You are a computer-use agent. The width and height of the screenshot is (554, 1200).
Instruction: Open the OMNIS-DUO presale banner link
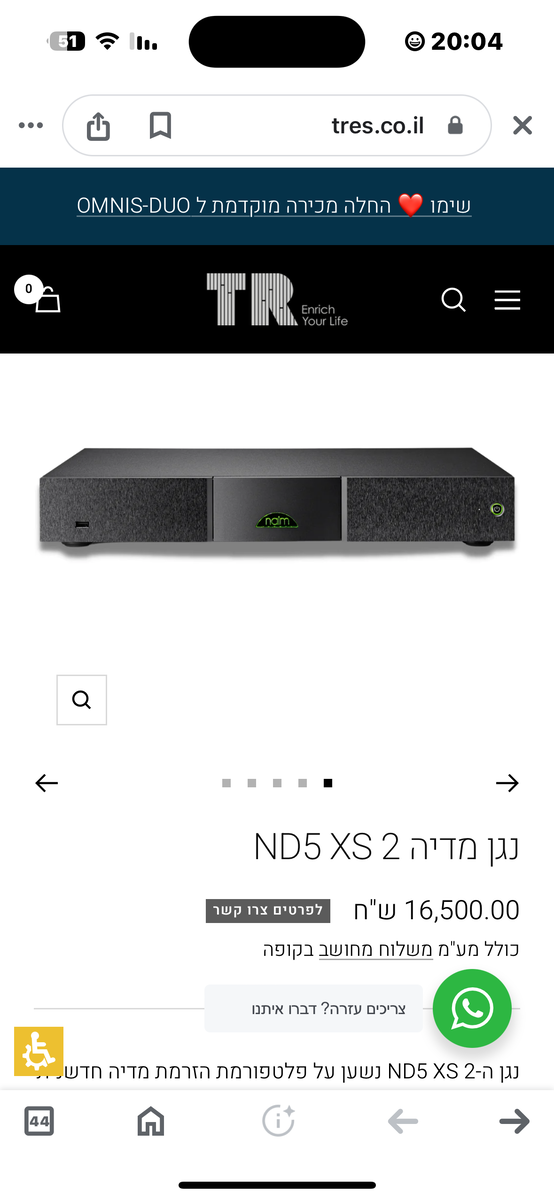click(x=275, y=206)
